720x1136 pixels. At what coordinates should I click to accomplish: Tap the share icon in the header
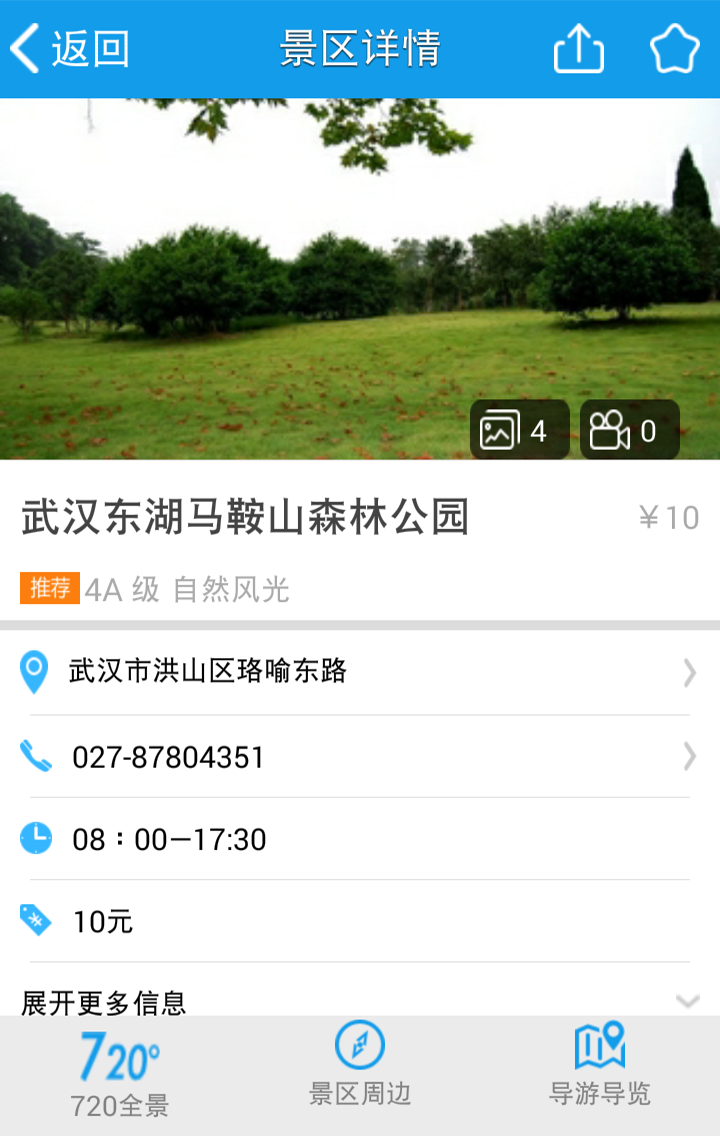click(x=580, y=47)
